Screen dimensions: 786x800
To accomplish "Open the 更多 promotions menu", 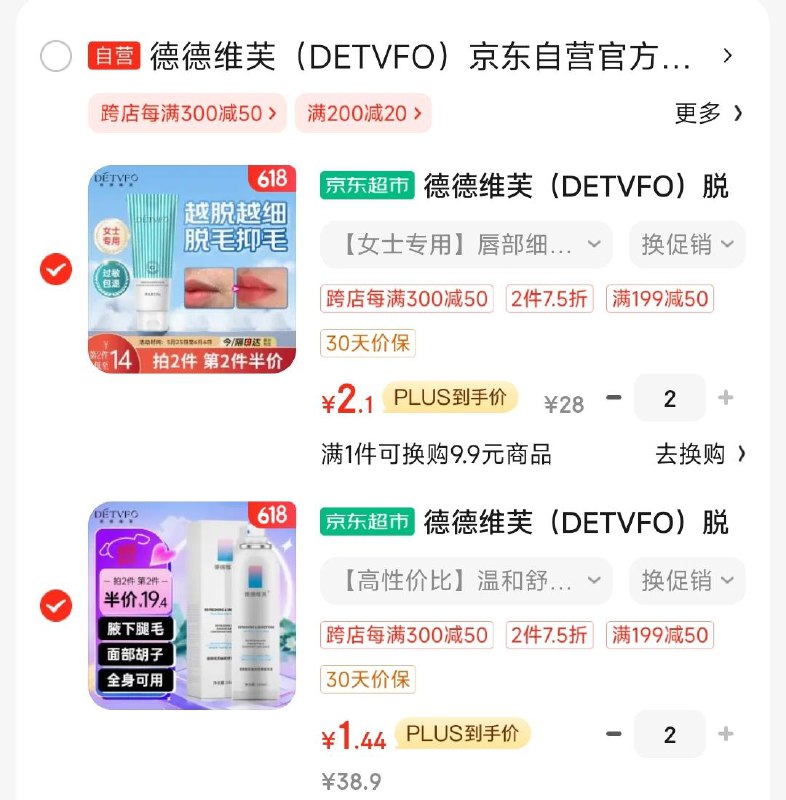I will [x=706, y=113].
